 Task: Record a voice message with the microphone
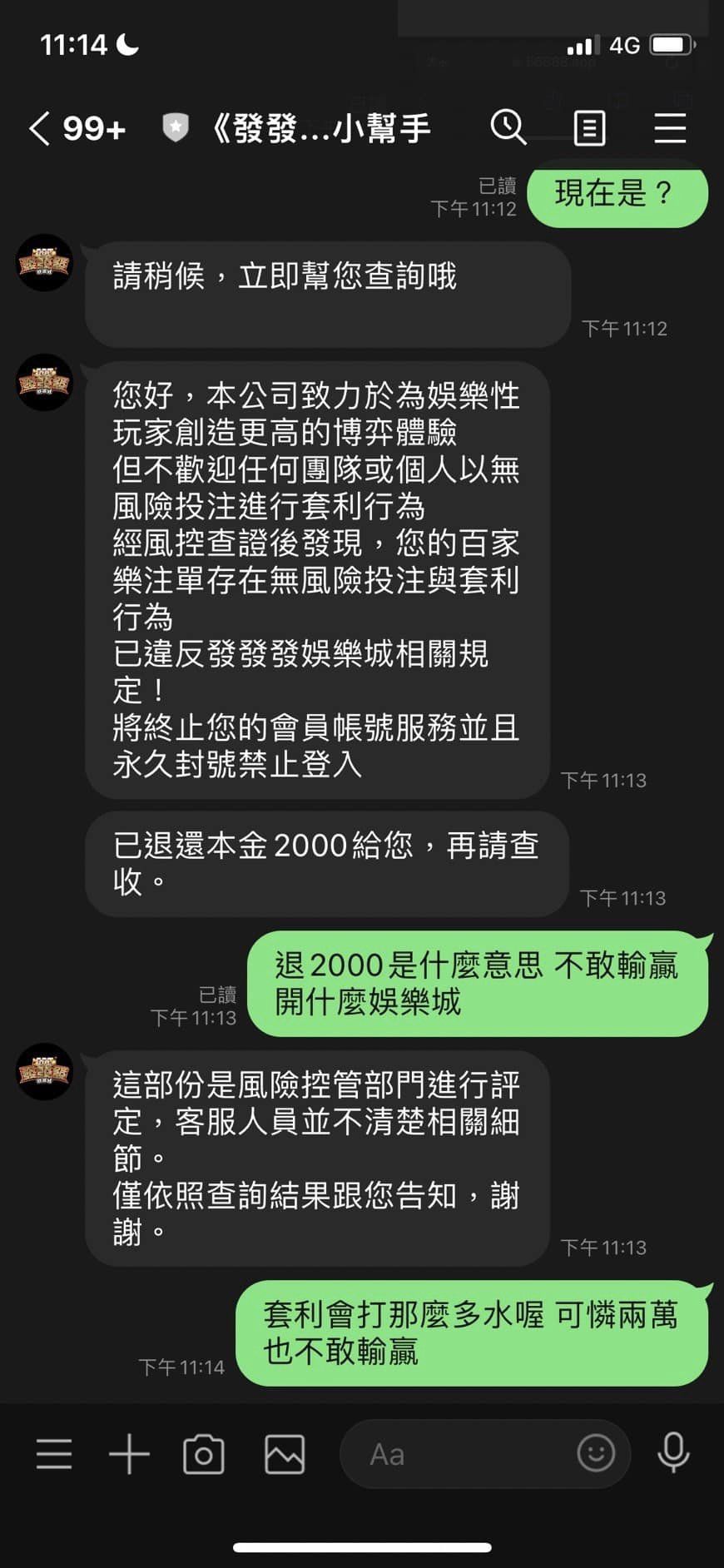coord(673,1452)
